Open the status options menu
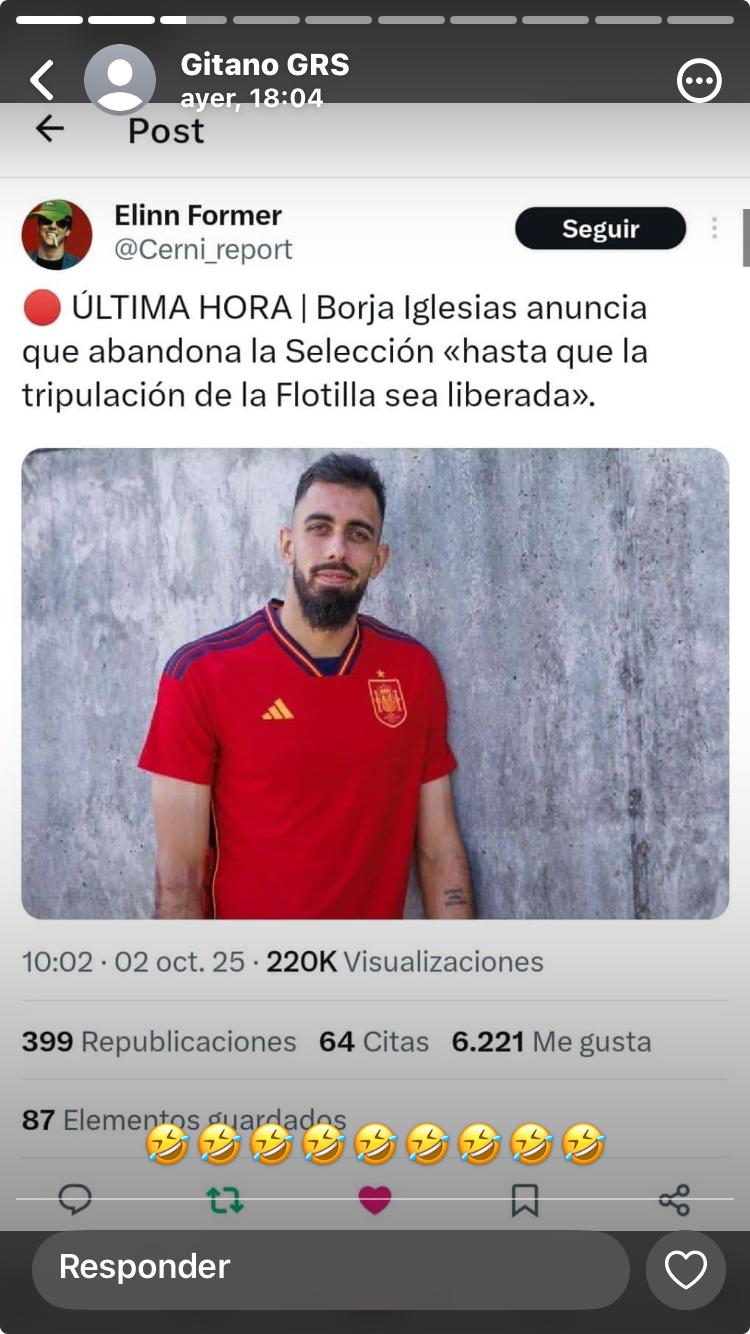The width and height of the screenshot is (750, 1334). (x=699, y=81)
